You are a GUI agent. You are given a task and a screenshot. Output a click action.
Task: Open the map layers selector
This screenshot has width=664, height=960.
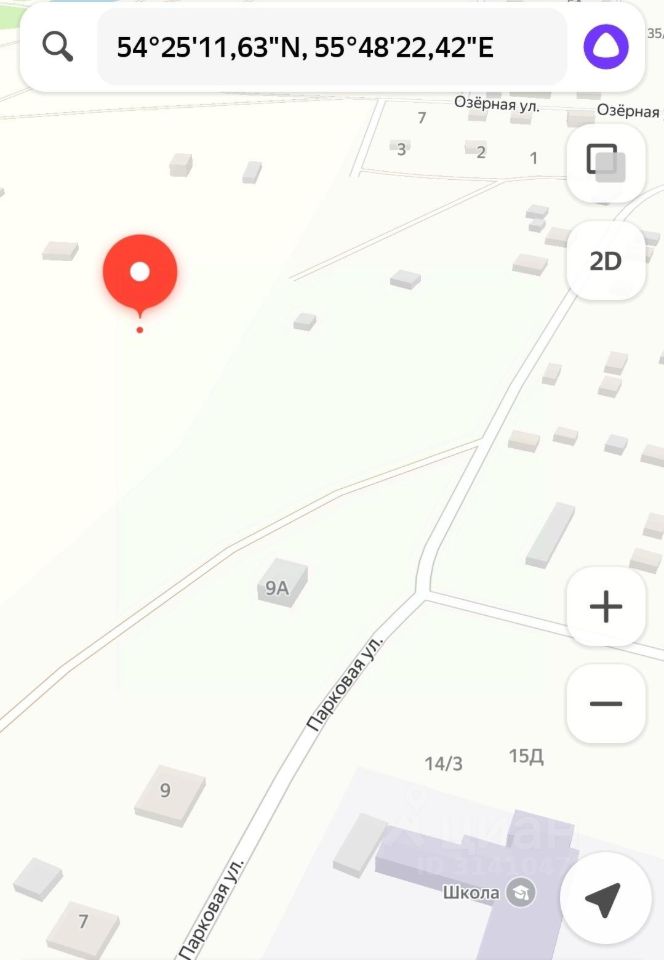pos(605,163)
